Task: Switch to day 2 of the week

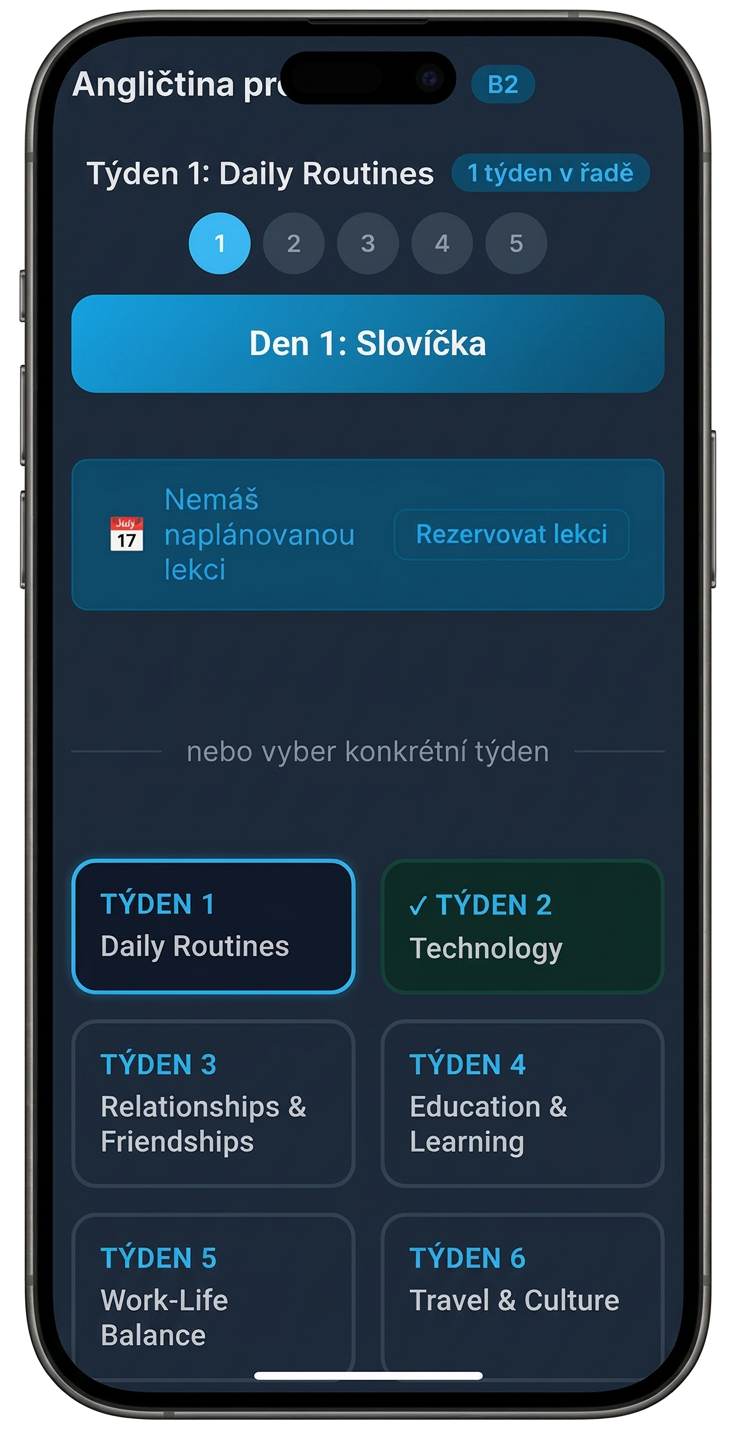Action: 293,243
